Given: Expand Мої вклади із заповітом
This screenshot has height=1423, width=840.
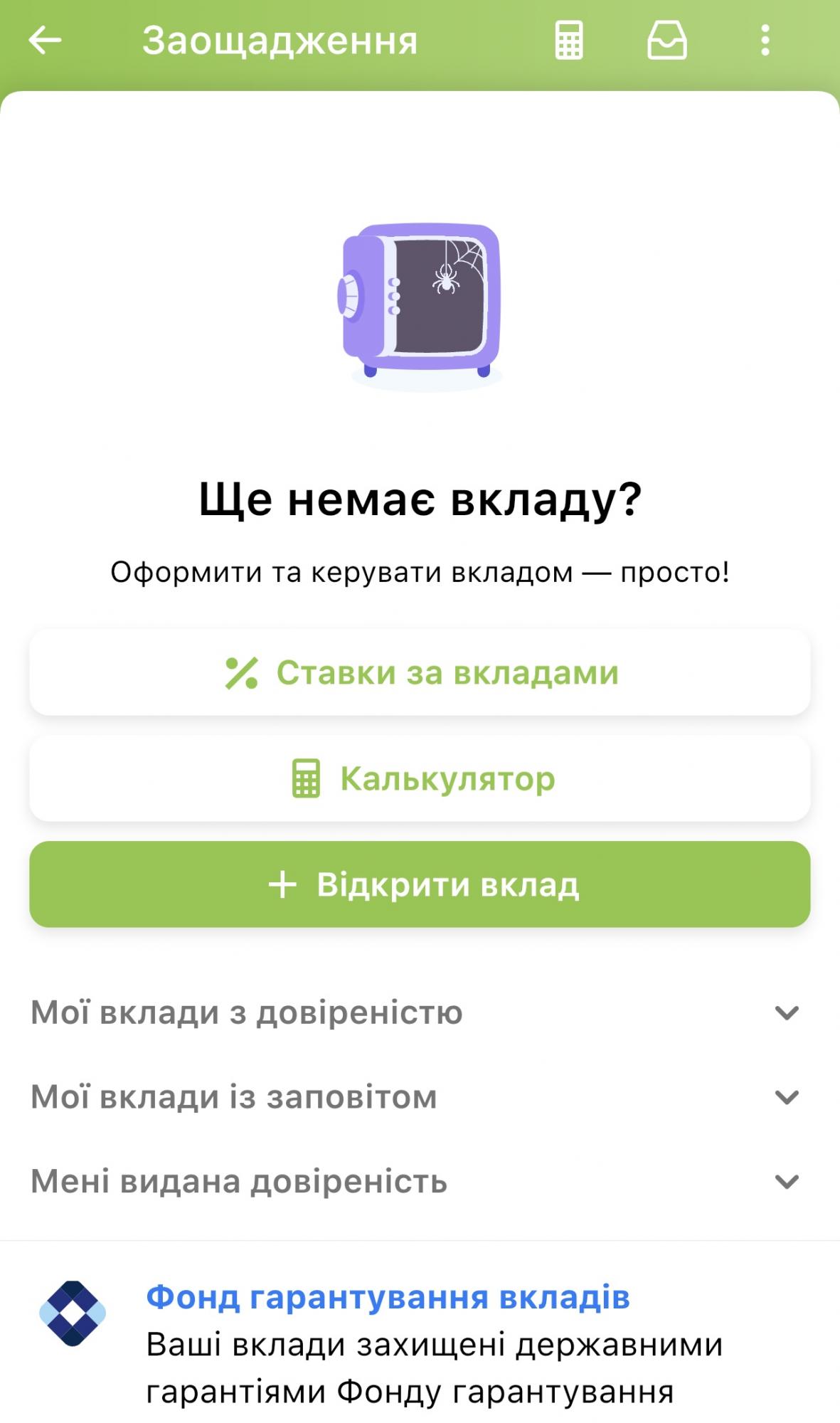Looking at the screenshot, I should tap(420, 1097).
